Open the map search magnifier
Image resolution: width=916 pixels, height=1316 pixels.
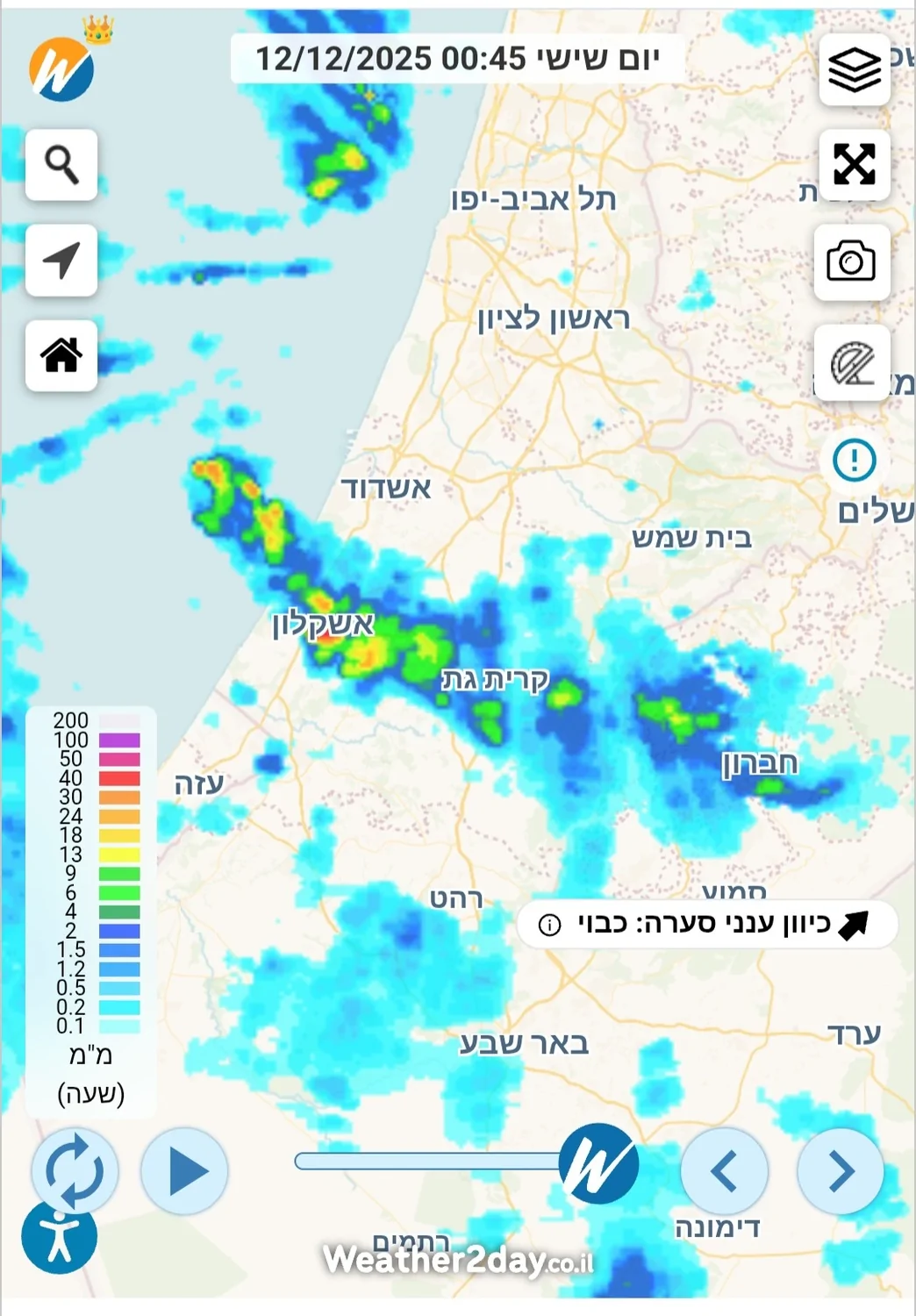(61, 165)
